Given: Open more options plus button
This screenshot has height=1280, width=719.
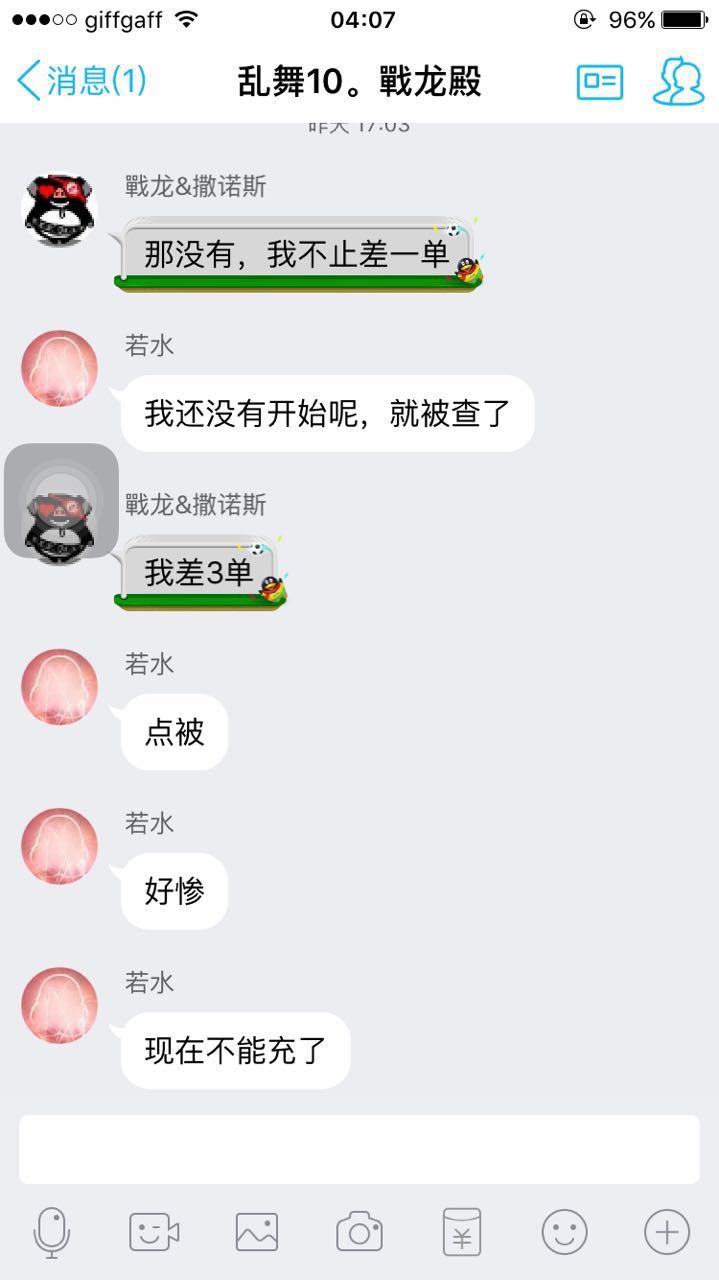Looking at the screenshot, I should click(666, 1232).
